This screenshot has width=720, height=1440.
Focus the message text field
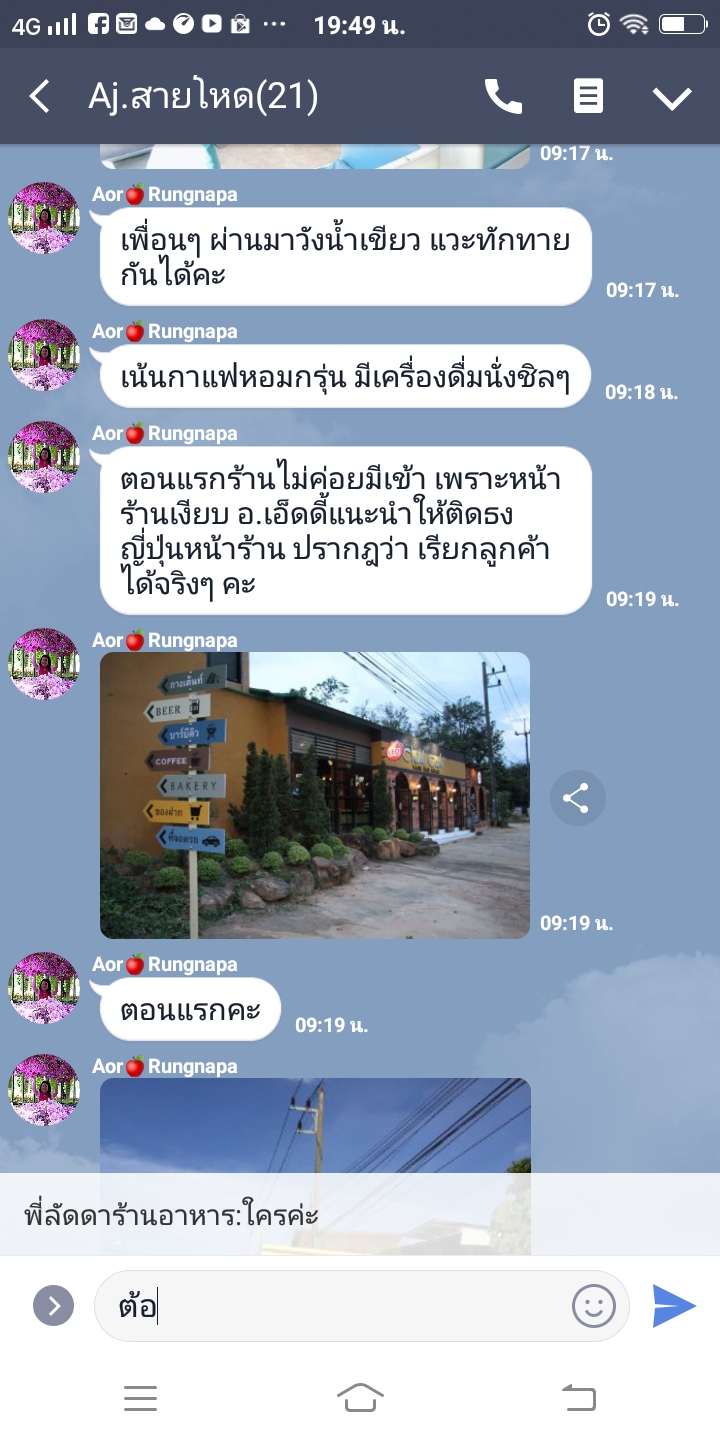tap(330, 1306)
